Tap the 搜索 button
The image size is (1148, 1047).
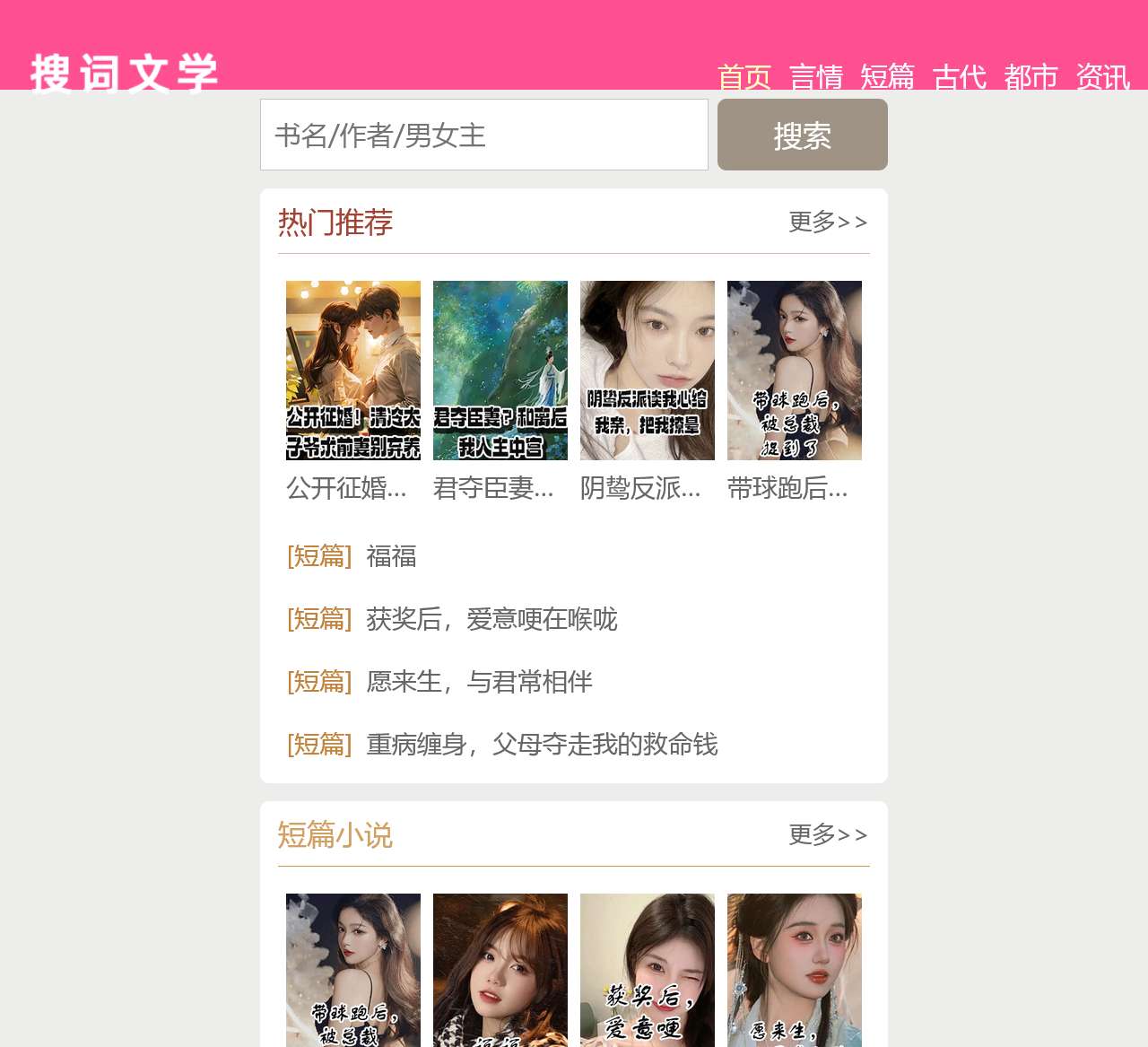point(802,135)
